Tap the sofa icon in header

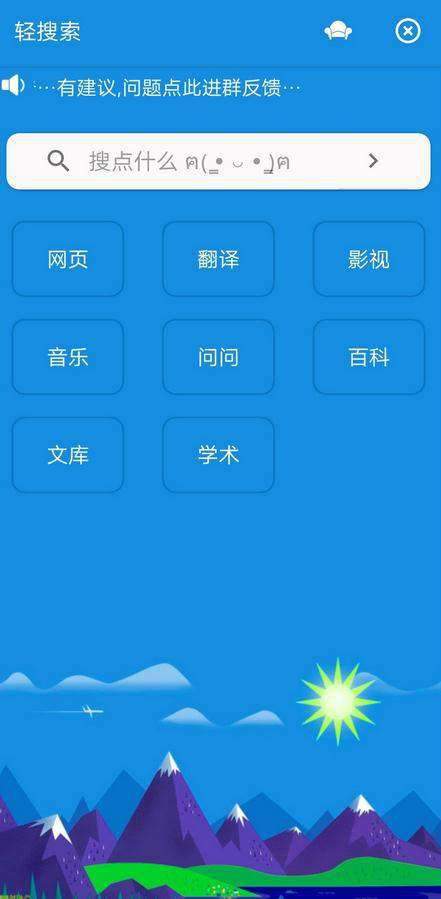[338, 31]
